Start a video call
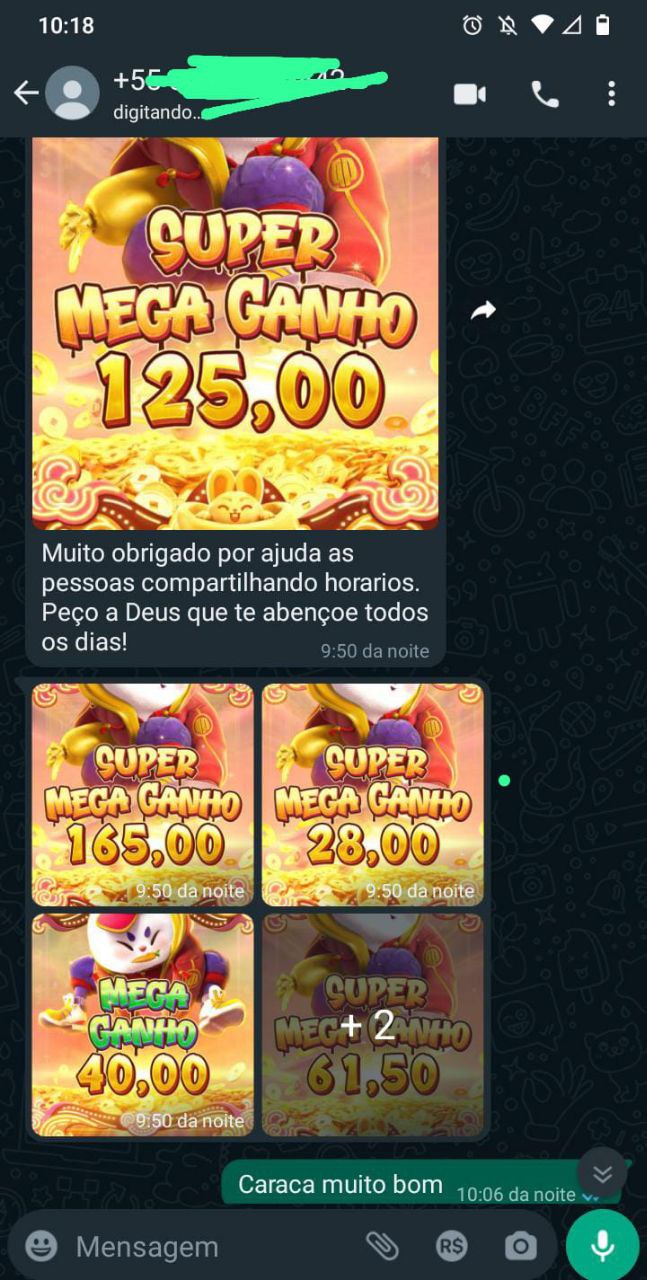Screen dimensions: 647x1280 (470, 94)
